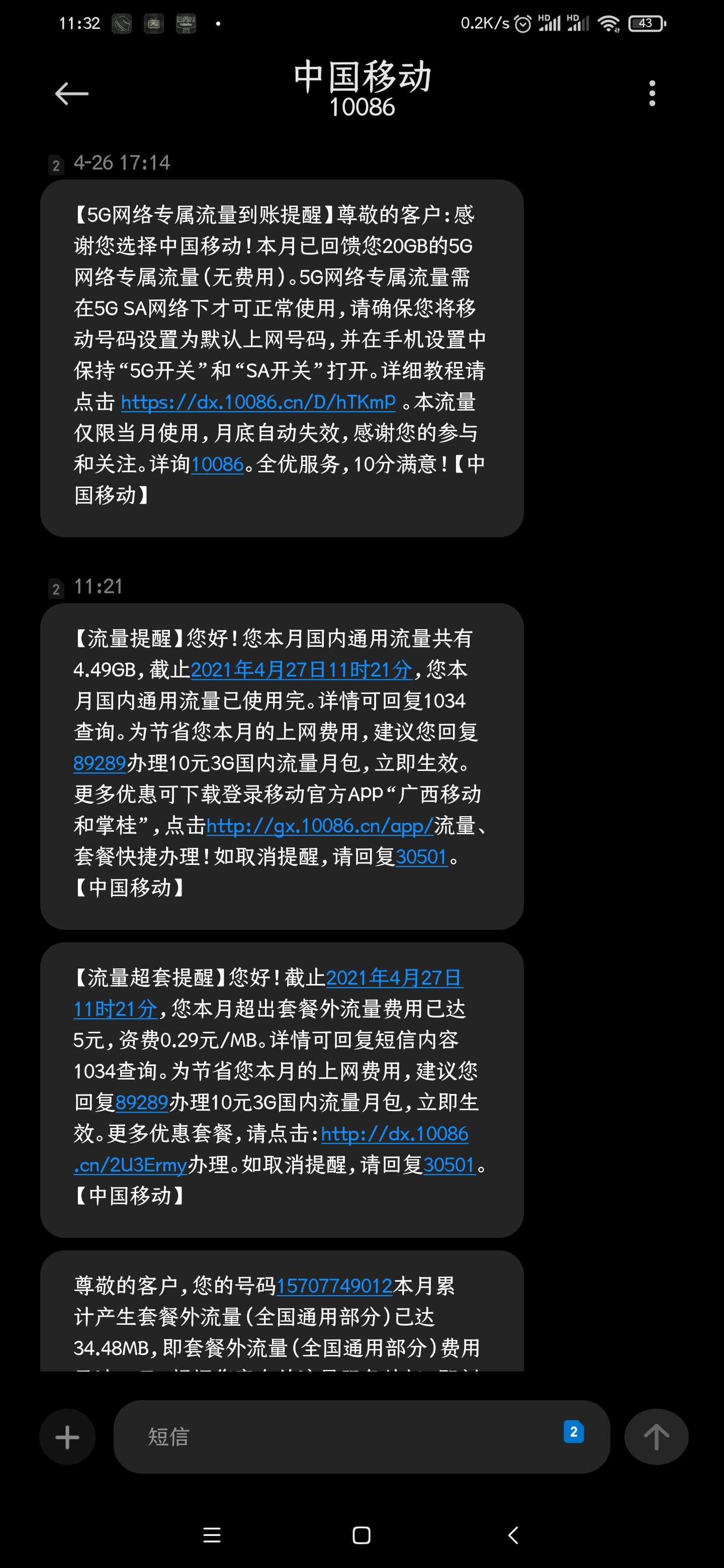Tap the 89289 link in 流量超套提醒 message
The image size is (724, 1568).
pos(142,1102)
